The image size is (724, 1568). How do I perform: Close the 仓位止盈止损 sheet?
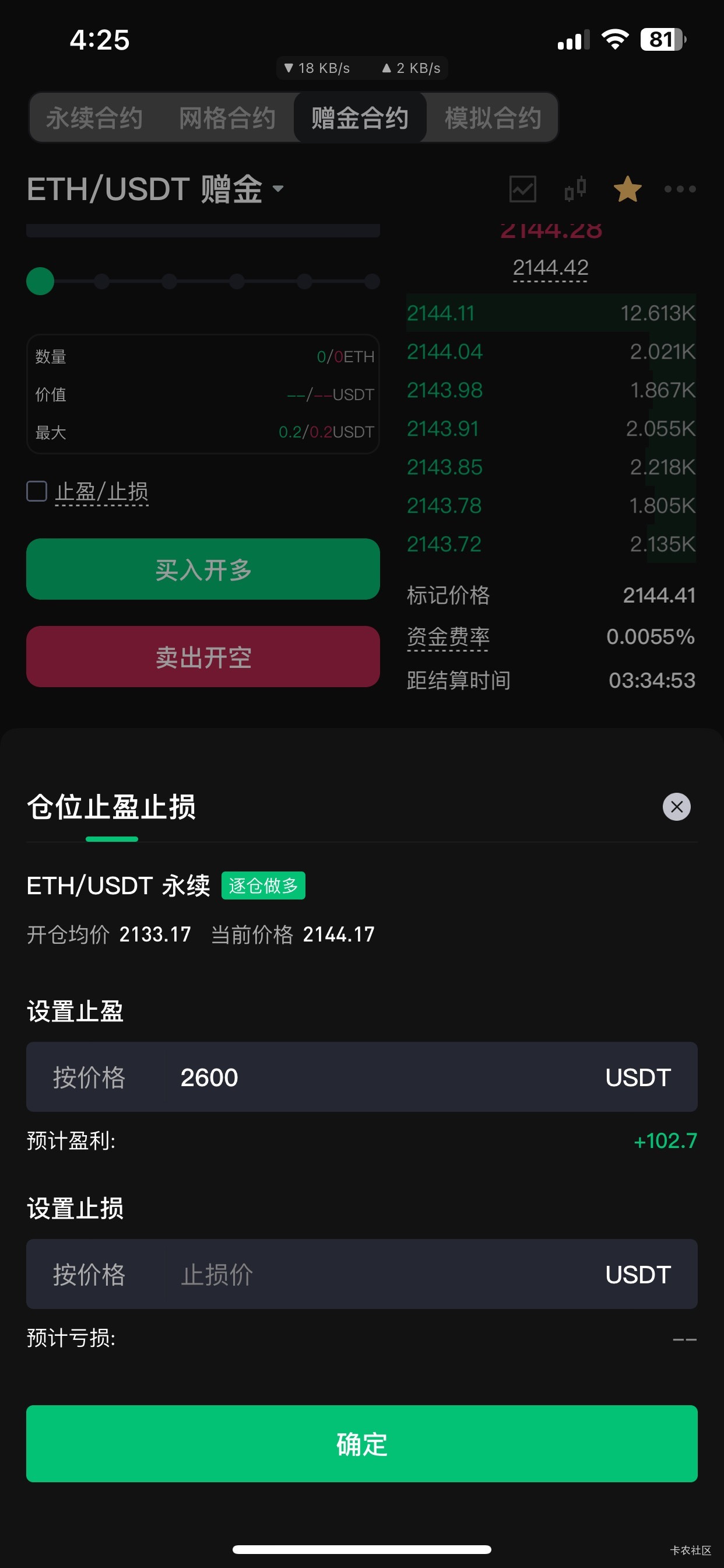pyautogui.click(x=676, y=807)
